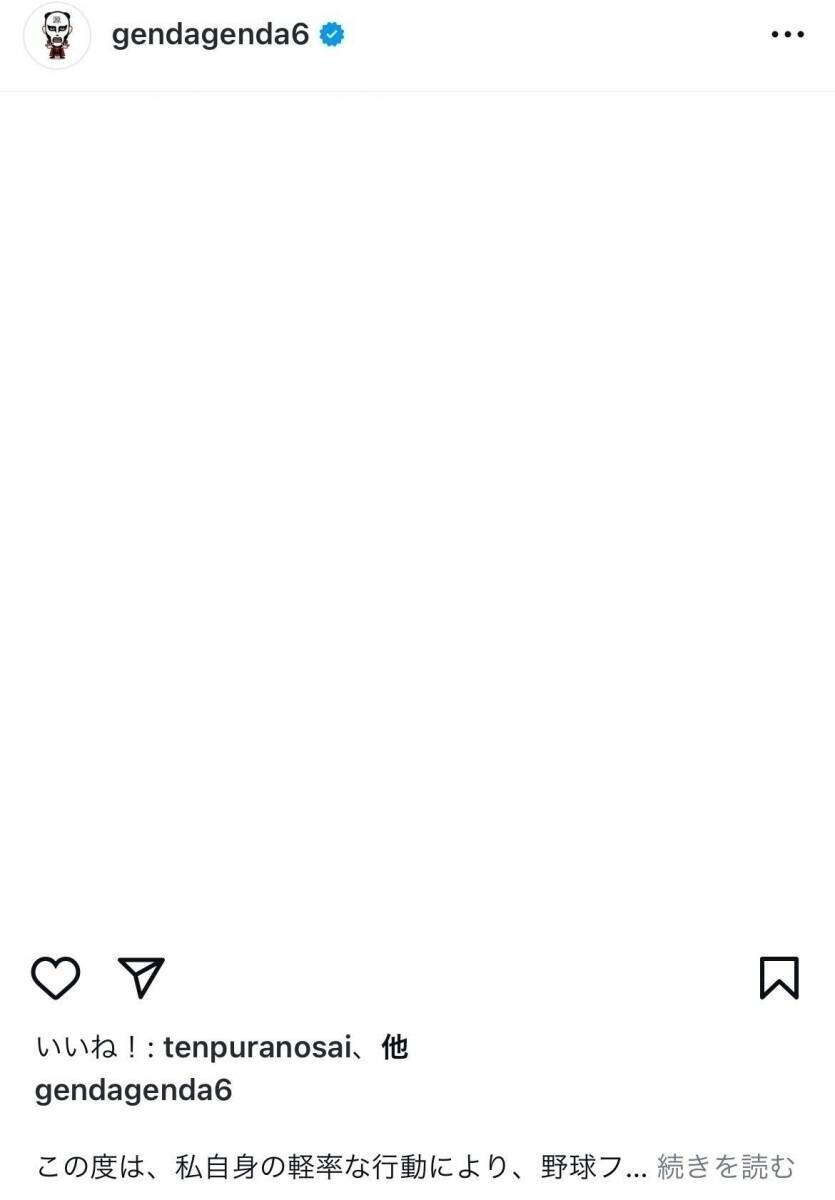
Task: Open gendagenda6 profile picture at top
Action: point(57,36)
